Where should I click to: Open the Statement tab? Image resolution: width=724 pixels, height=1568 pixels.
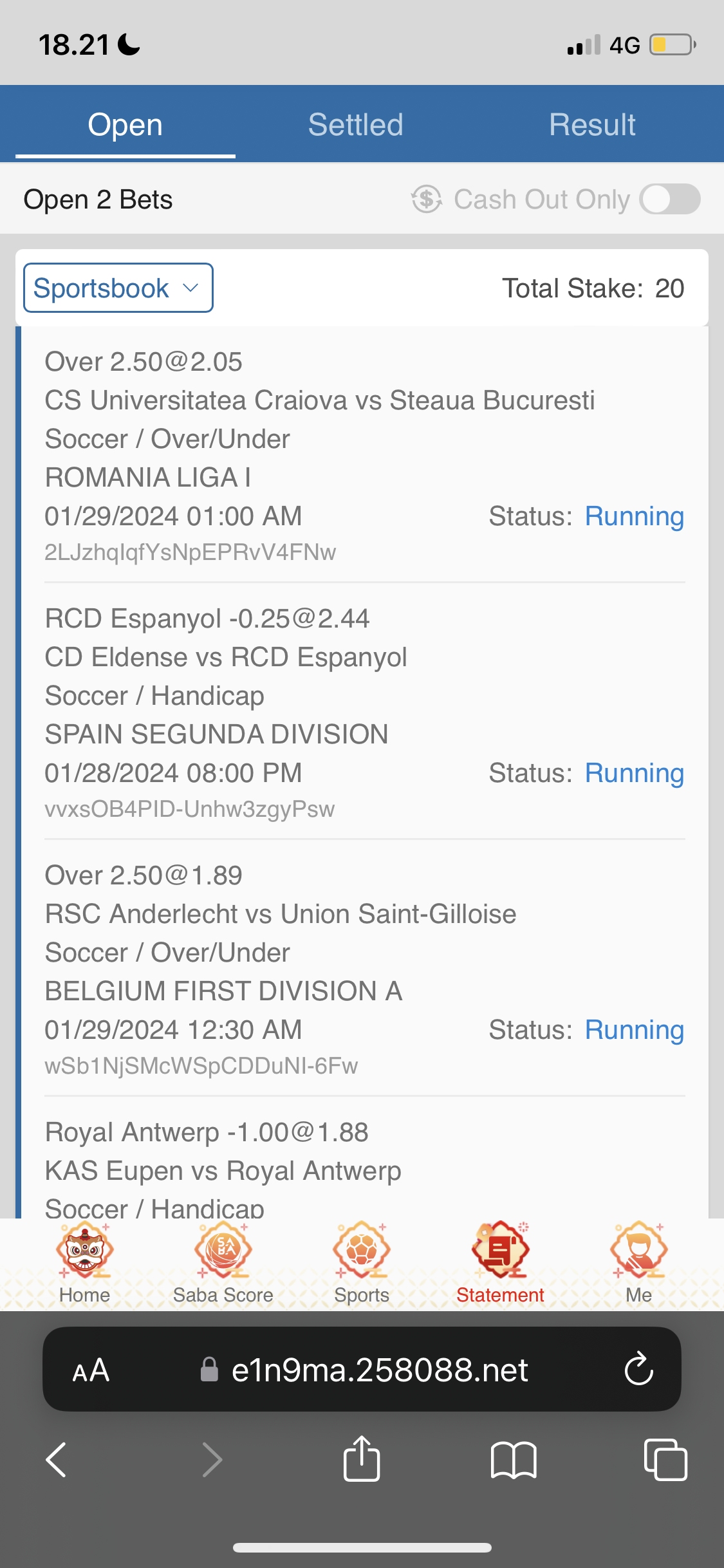[500, 1262]
